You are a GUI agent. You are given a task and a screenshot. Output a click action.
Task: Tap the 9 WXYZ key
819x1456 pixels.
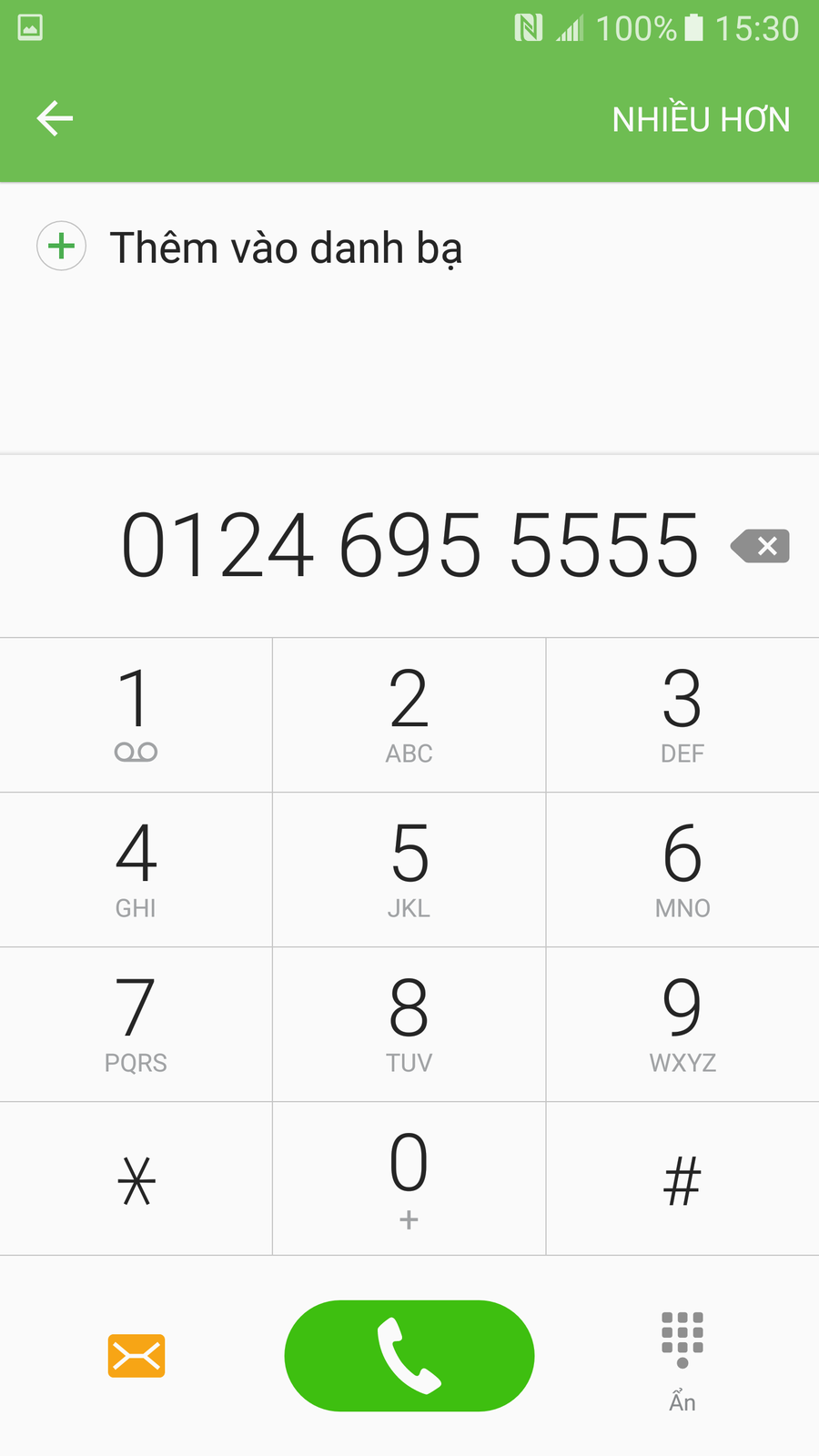(x=682, y=1024)
